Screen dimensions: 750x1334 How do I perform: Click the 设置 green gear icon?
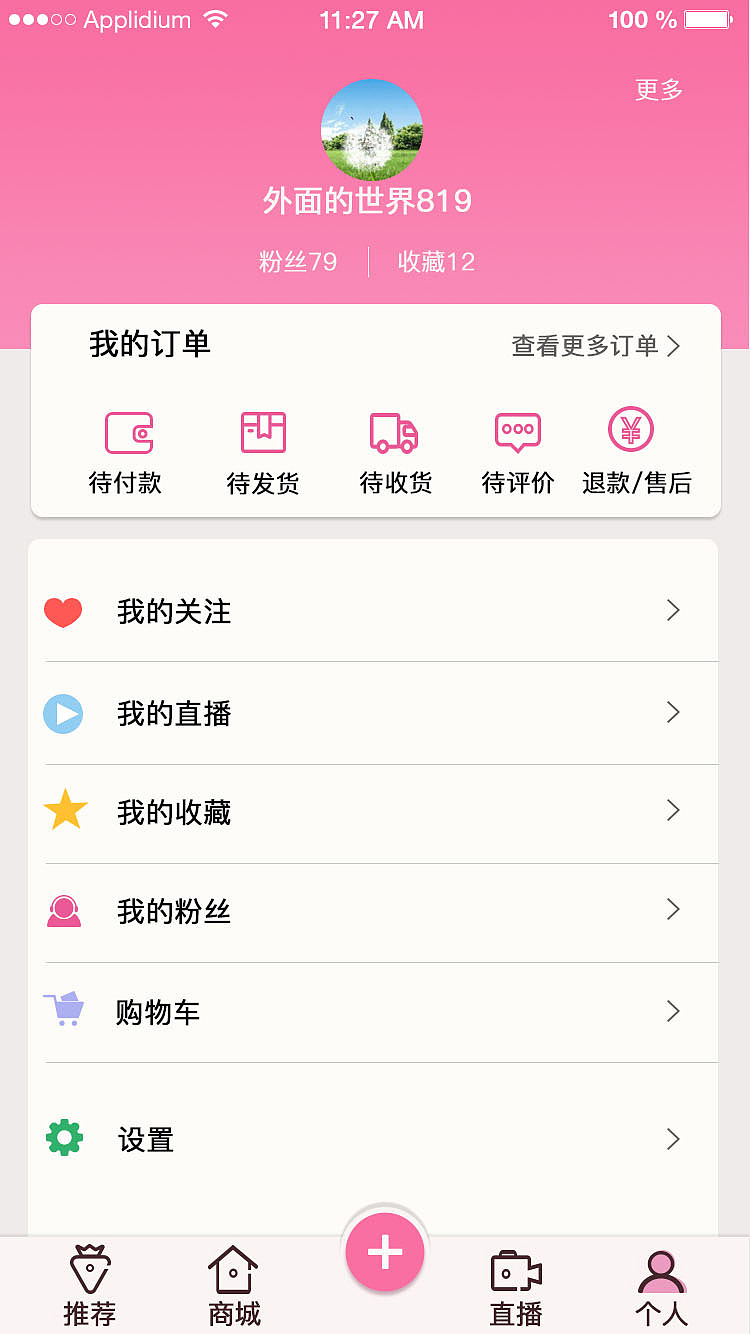click(x=63, y=1138)
